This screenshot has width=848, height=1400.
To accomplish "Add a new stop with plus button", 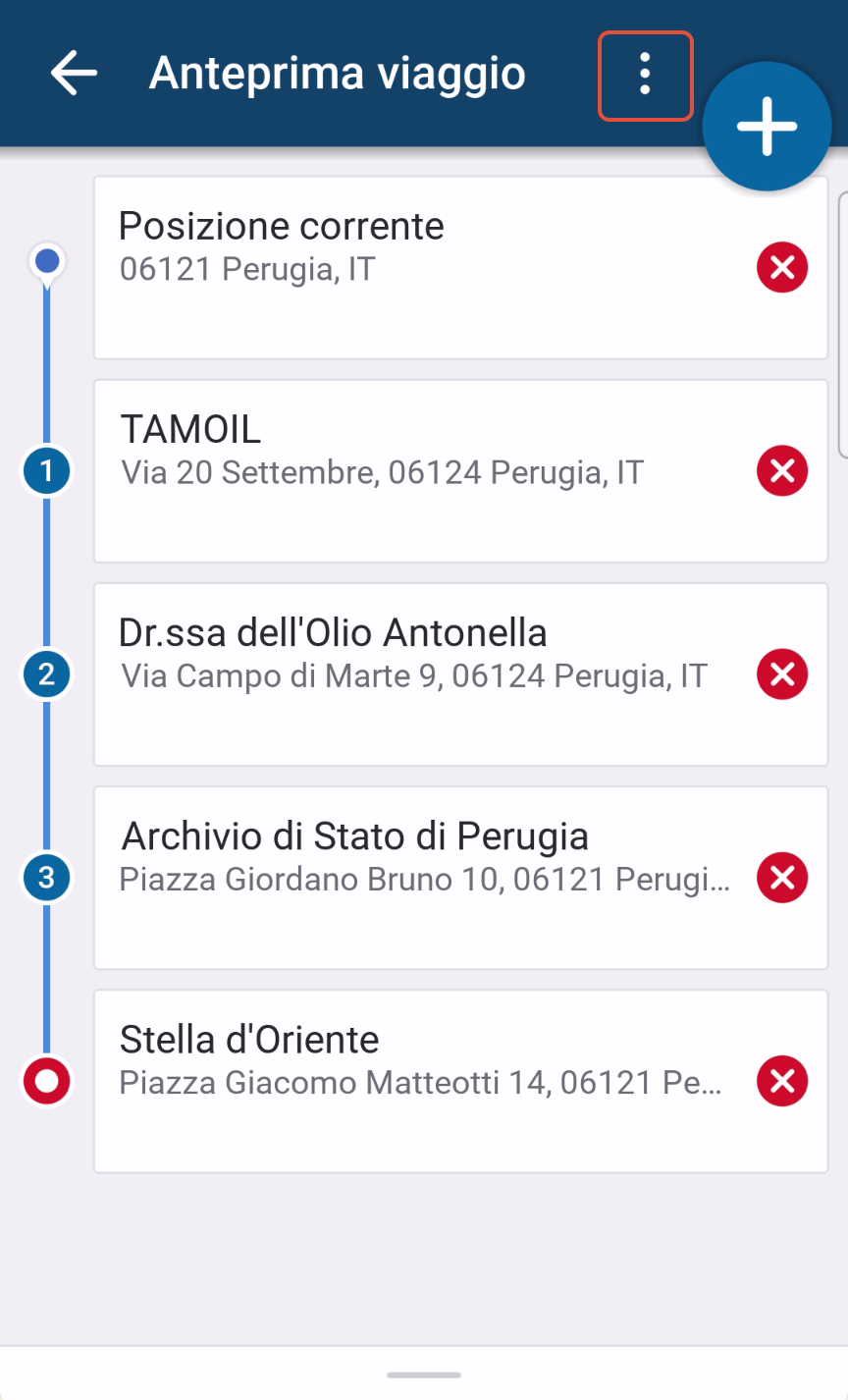I will [767, 127].
